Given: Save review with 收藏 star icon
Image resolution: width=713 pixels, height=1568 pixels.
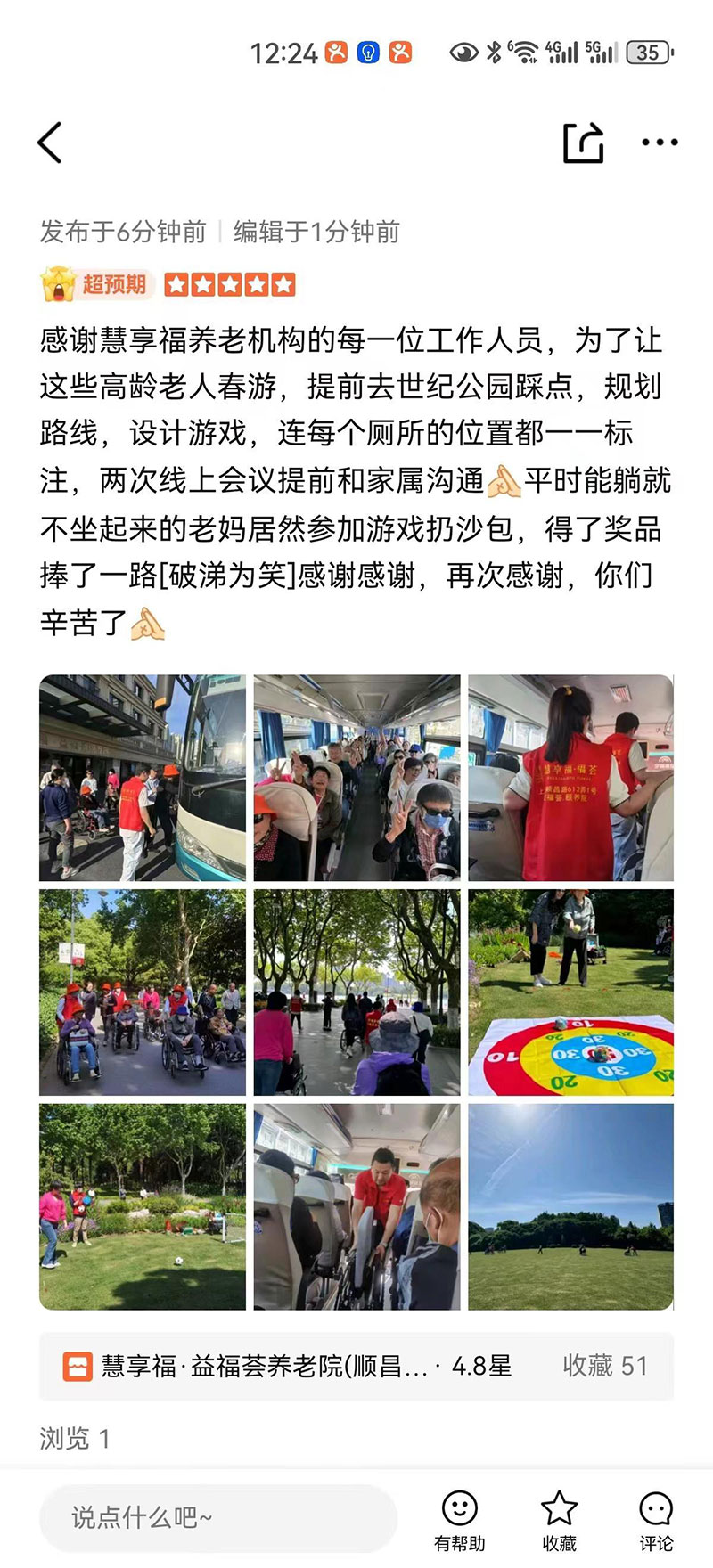Looking at the screenshot, I should point(559,1521).
